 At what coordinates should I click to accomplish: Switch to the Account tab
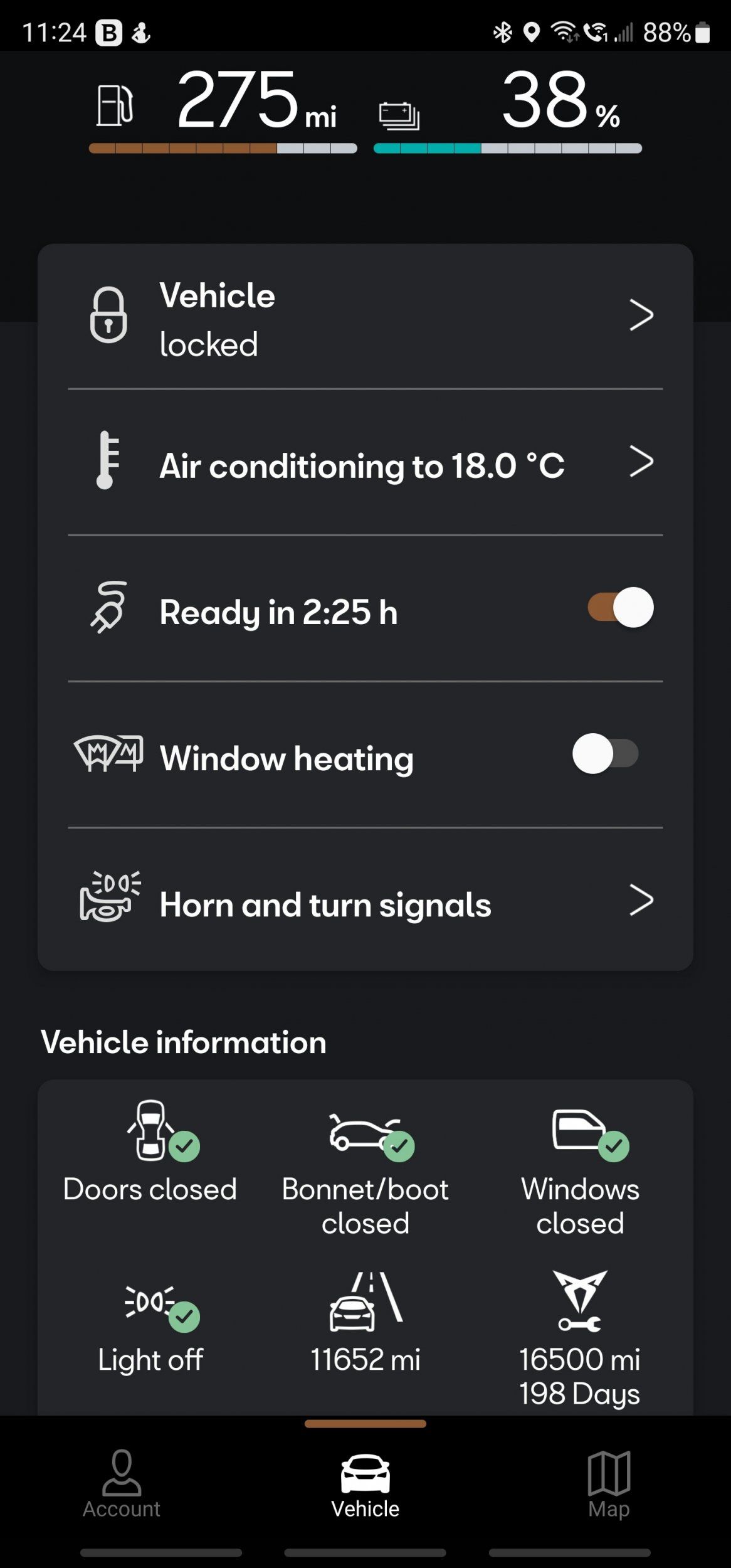coord(122,1484)
